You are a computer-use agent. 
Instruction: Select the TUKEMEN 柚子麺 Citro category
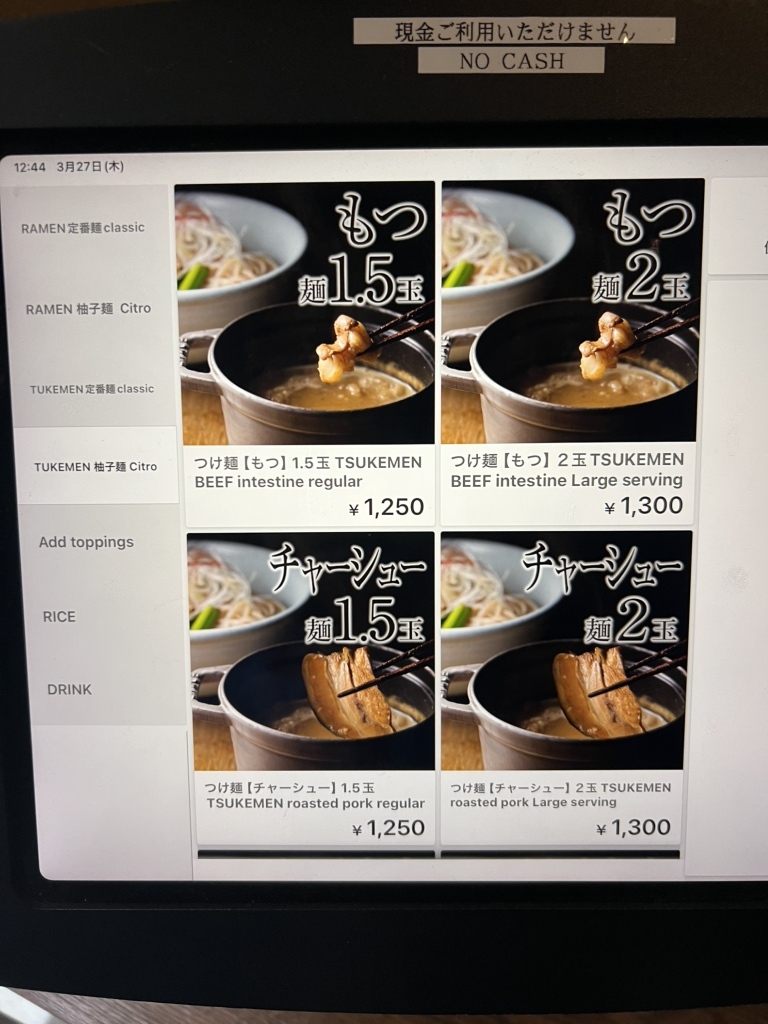tap(95, 466)
